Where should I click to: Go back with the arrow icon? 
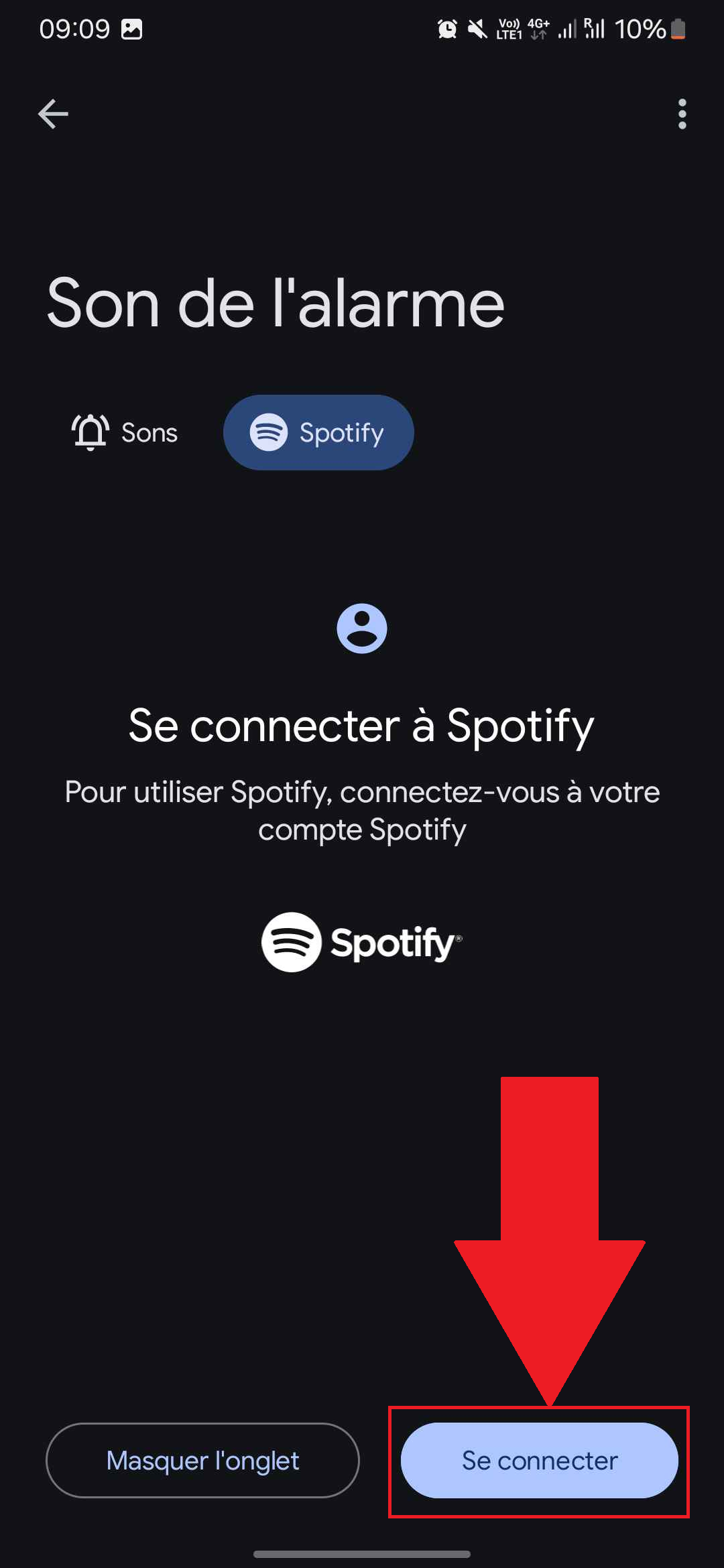click(53, 114)
